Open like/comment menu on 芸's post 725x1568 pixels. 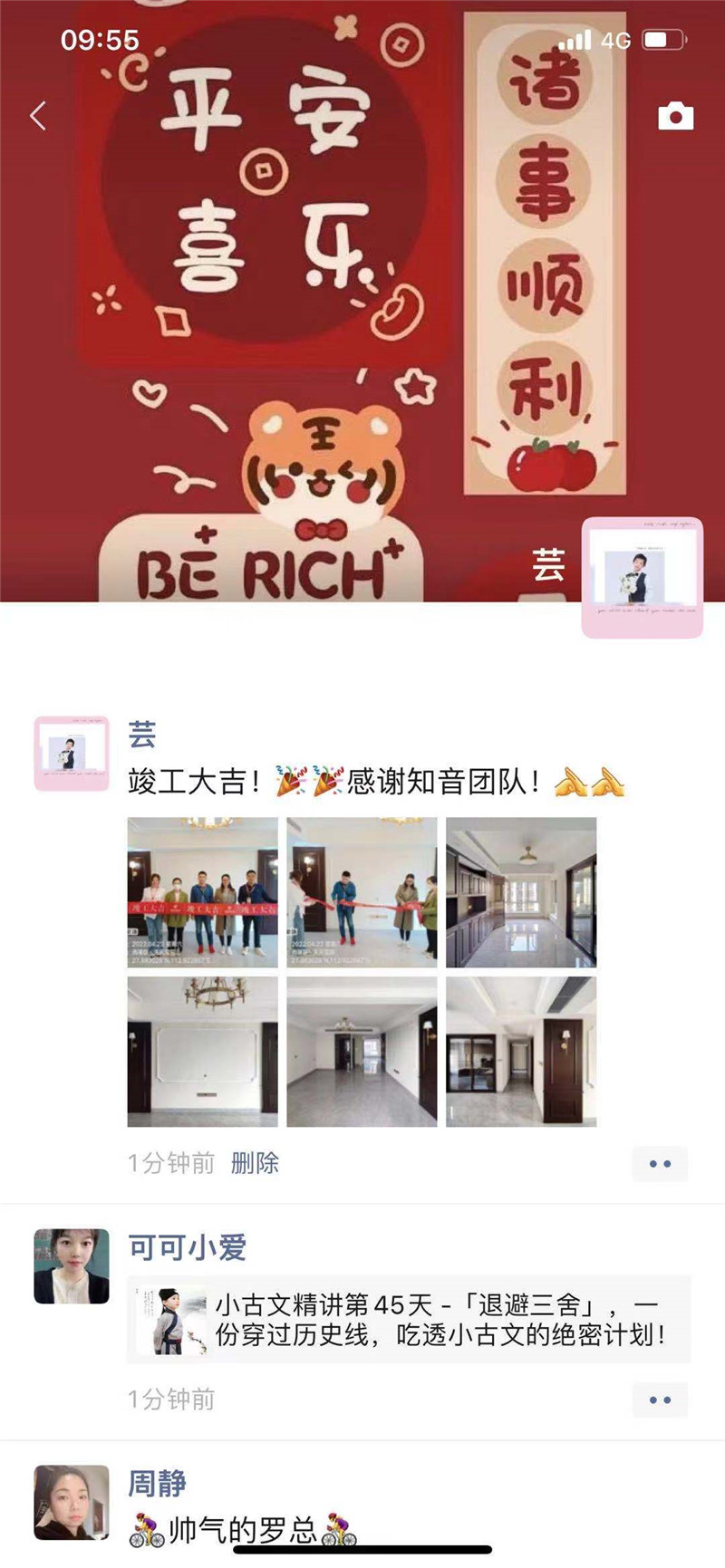coord(660,1164)
